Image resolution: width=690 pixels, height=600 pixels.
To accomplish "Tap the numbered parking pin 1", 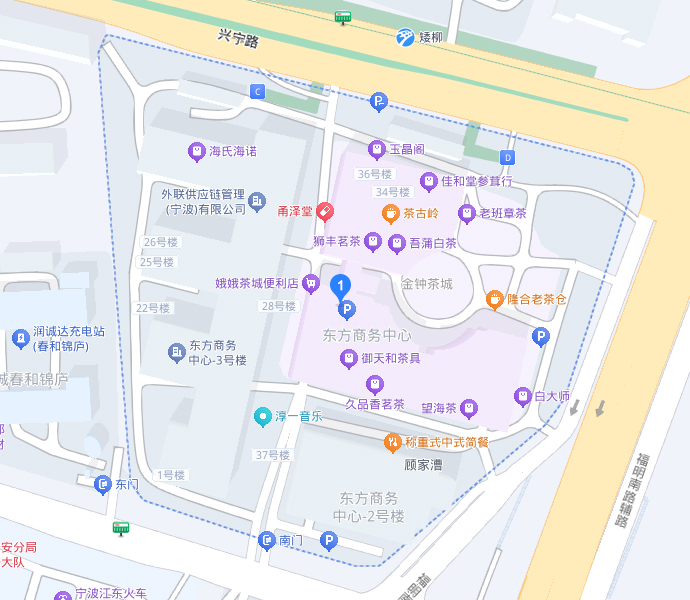I will (x=340, y=287).
